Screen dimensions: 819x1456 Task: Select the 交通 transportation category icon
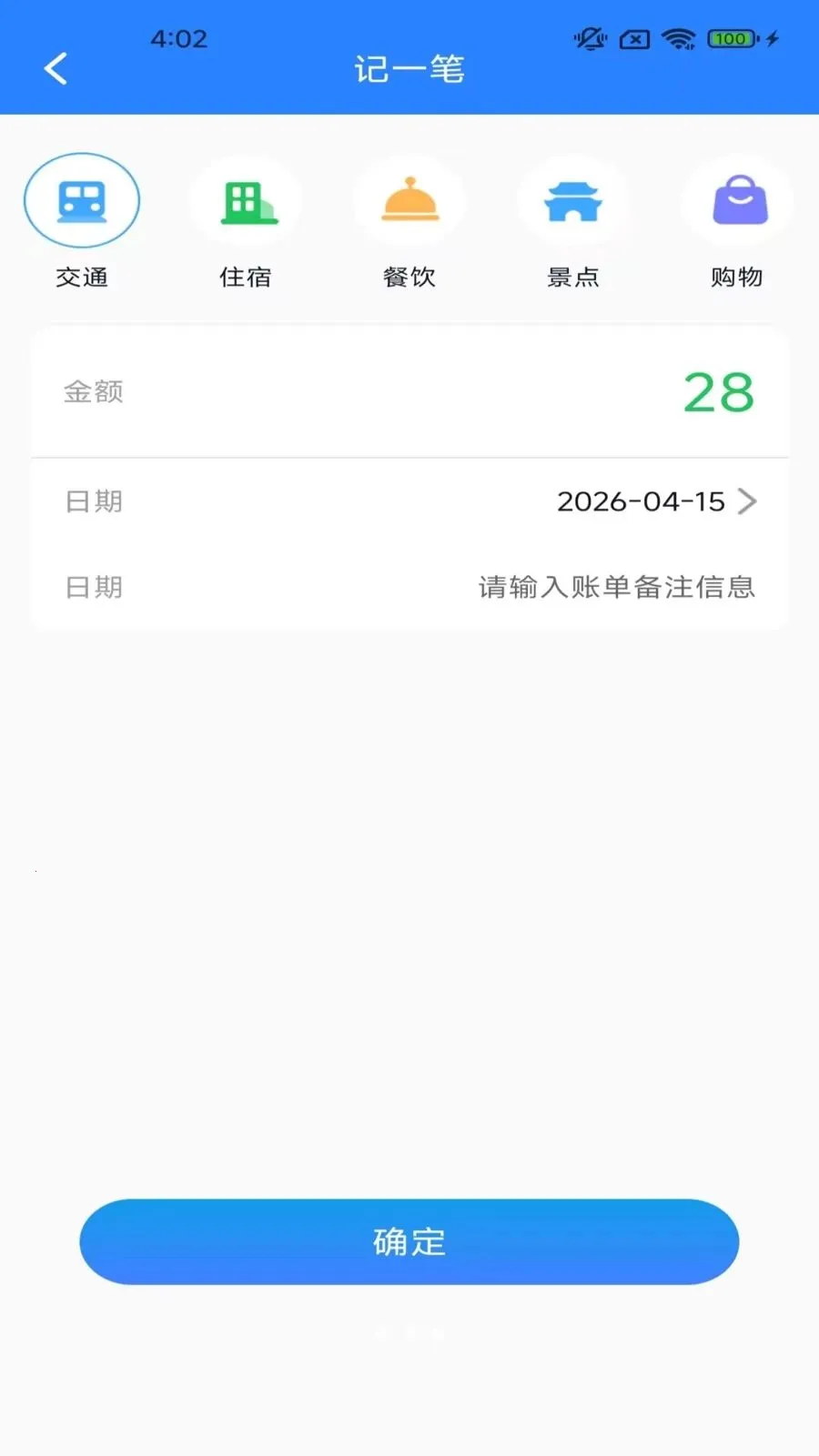[x=82, y=199]
